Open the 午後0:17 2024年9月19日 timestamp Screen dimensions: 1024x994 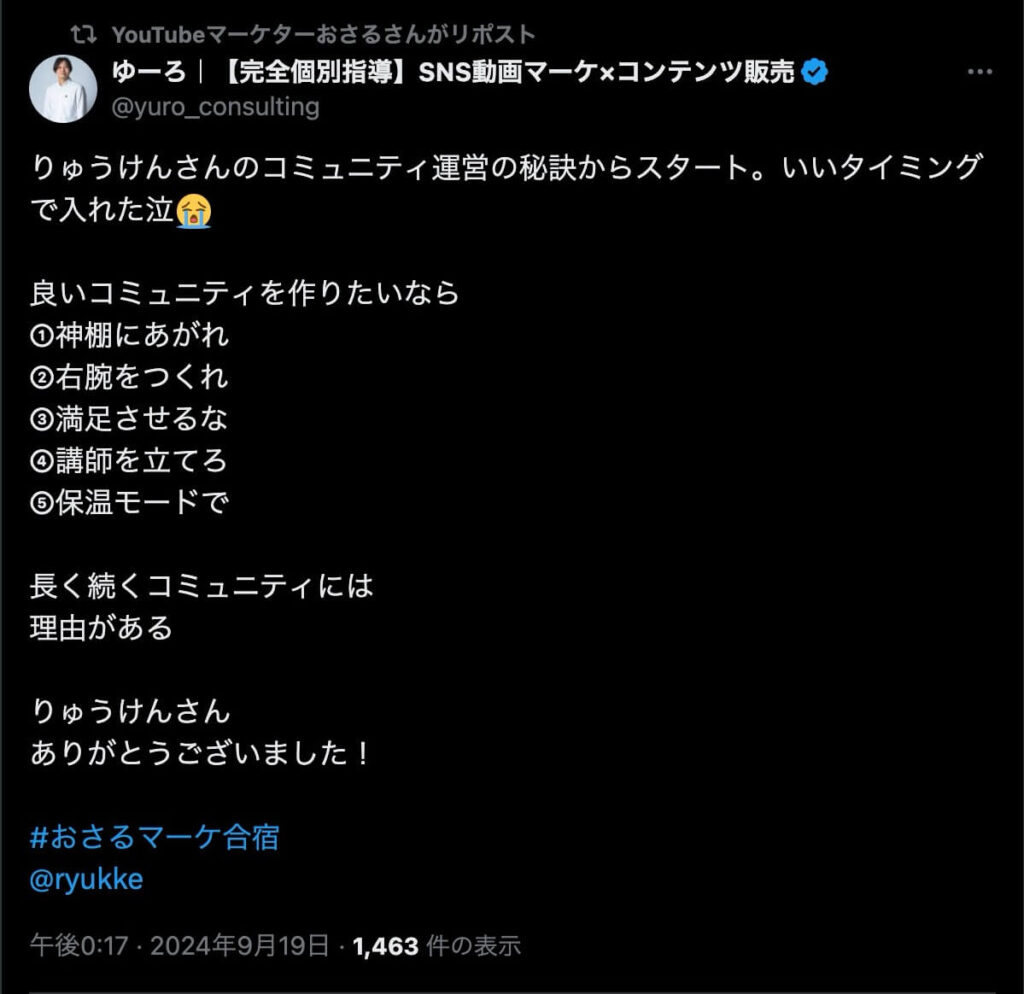tap(179, 945)
